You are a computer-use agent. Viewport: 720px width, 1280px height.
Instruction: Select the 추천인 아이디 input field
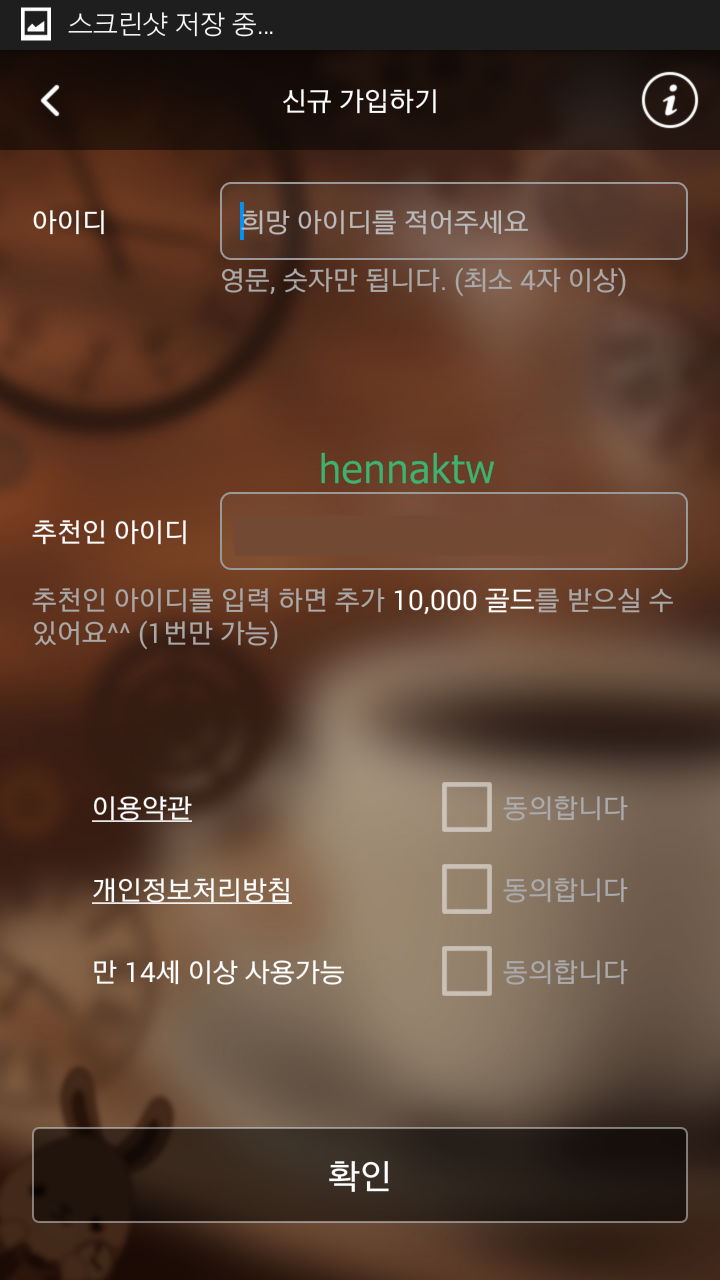tap(454, 531)
